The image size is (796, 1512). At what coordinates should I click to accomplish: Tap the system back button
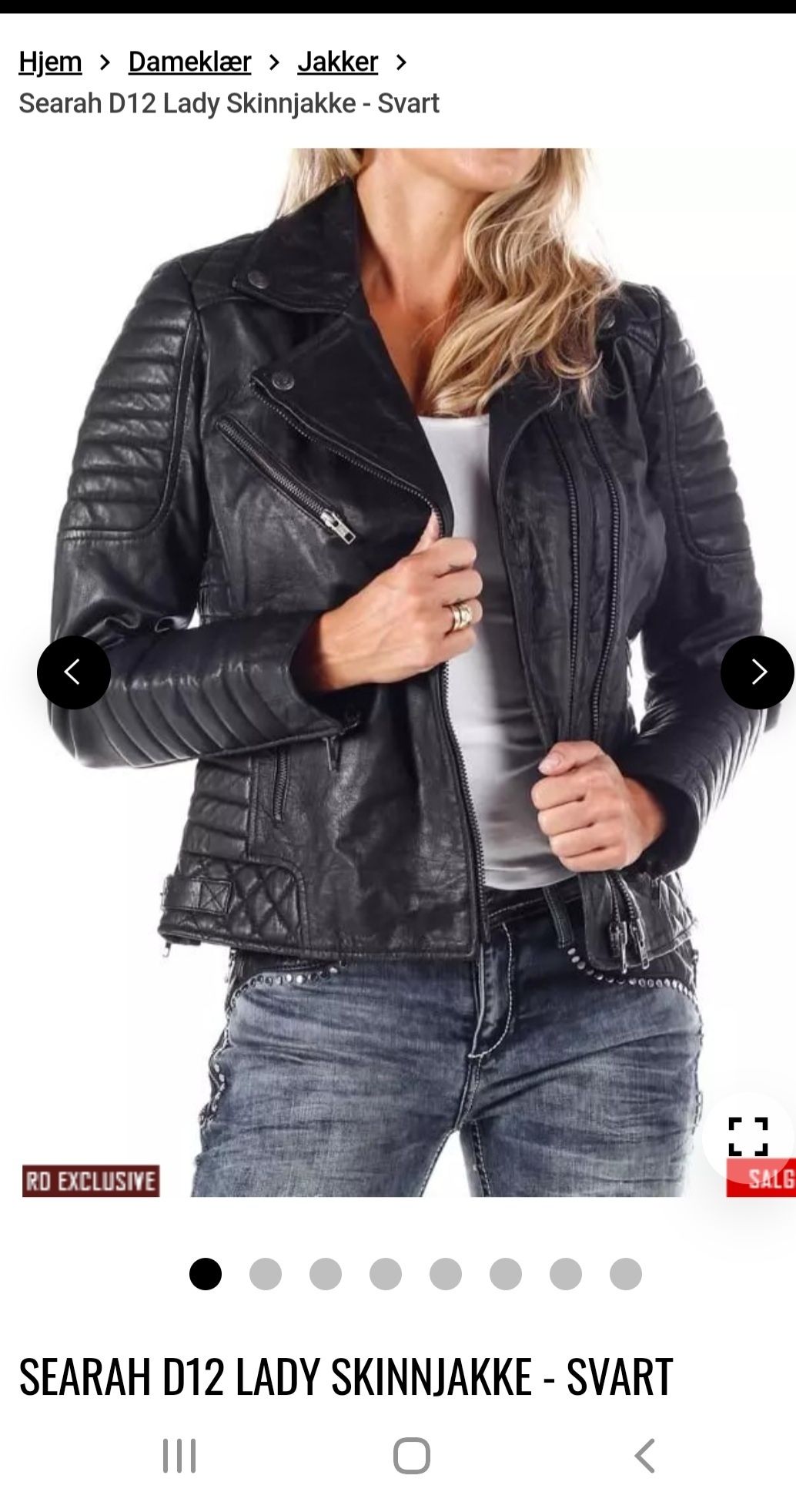[644, 1456]
